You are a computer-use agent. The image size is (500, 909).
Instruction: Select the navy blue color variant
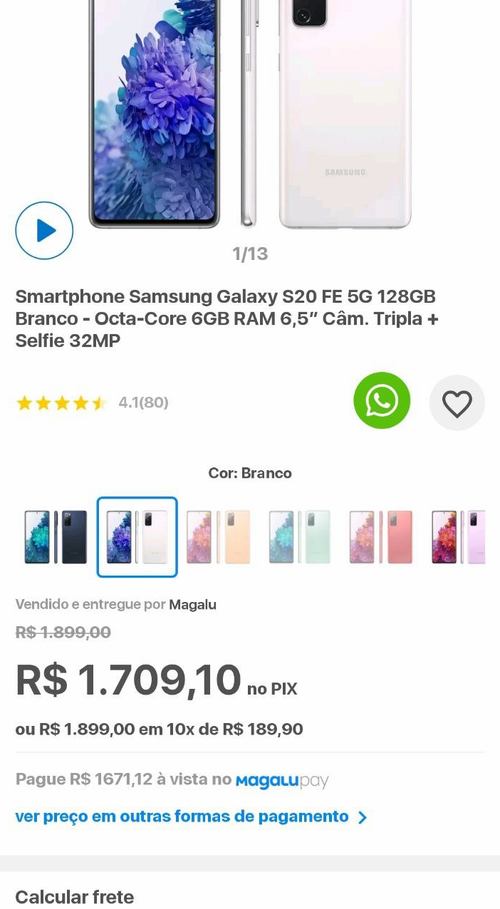56,537
